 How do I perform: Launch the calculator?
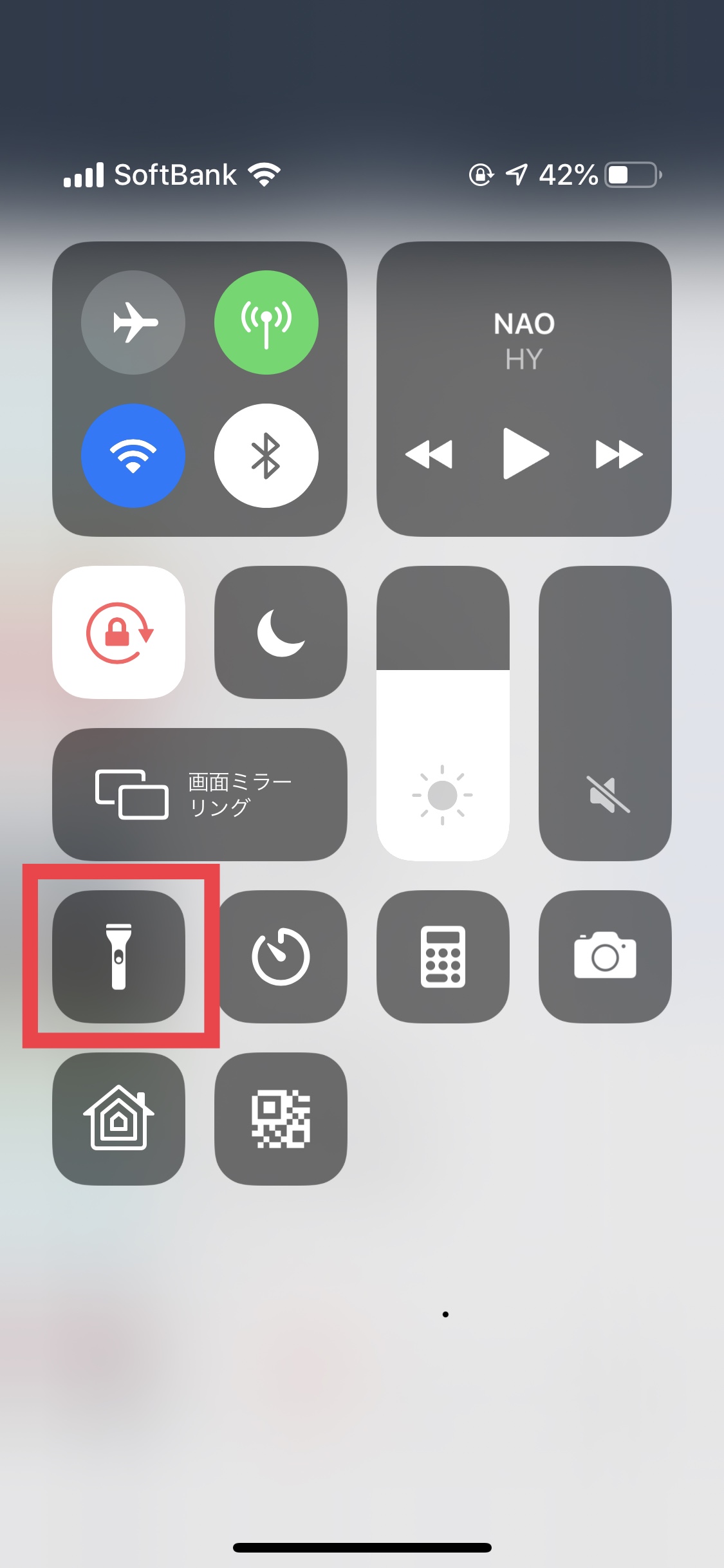pos(443,957)
